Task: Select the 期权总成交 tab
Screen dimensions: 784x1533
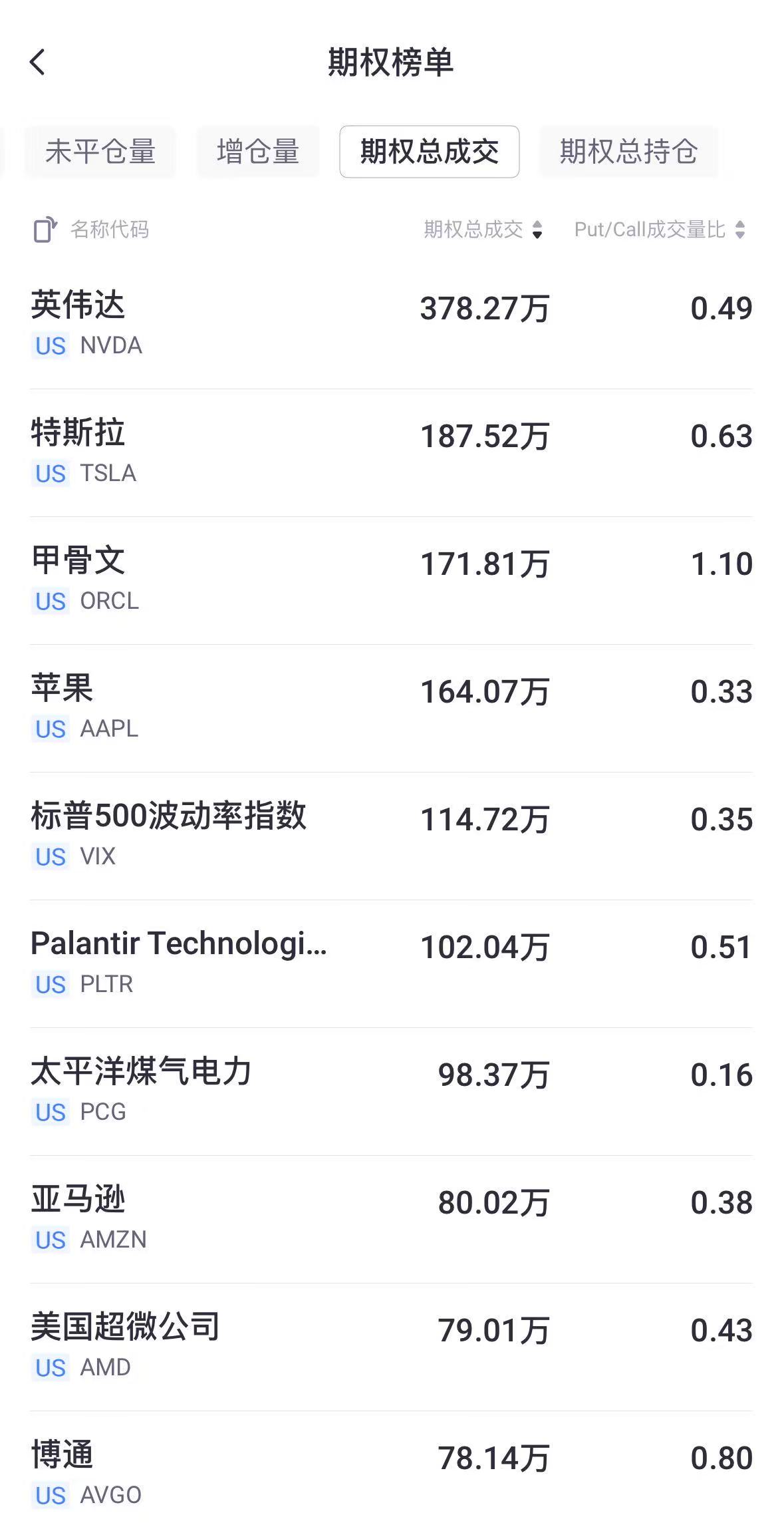Action: (x=429, y=152)
